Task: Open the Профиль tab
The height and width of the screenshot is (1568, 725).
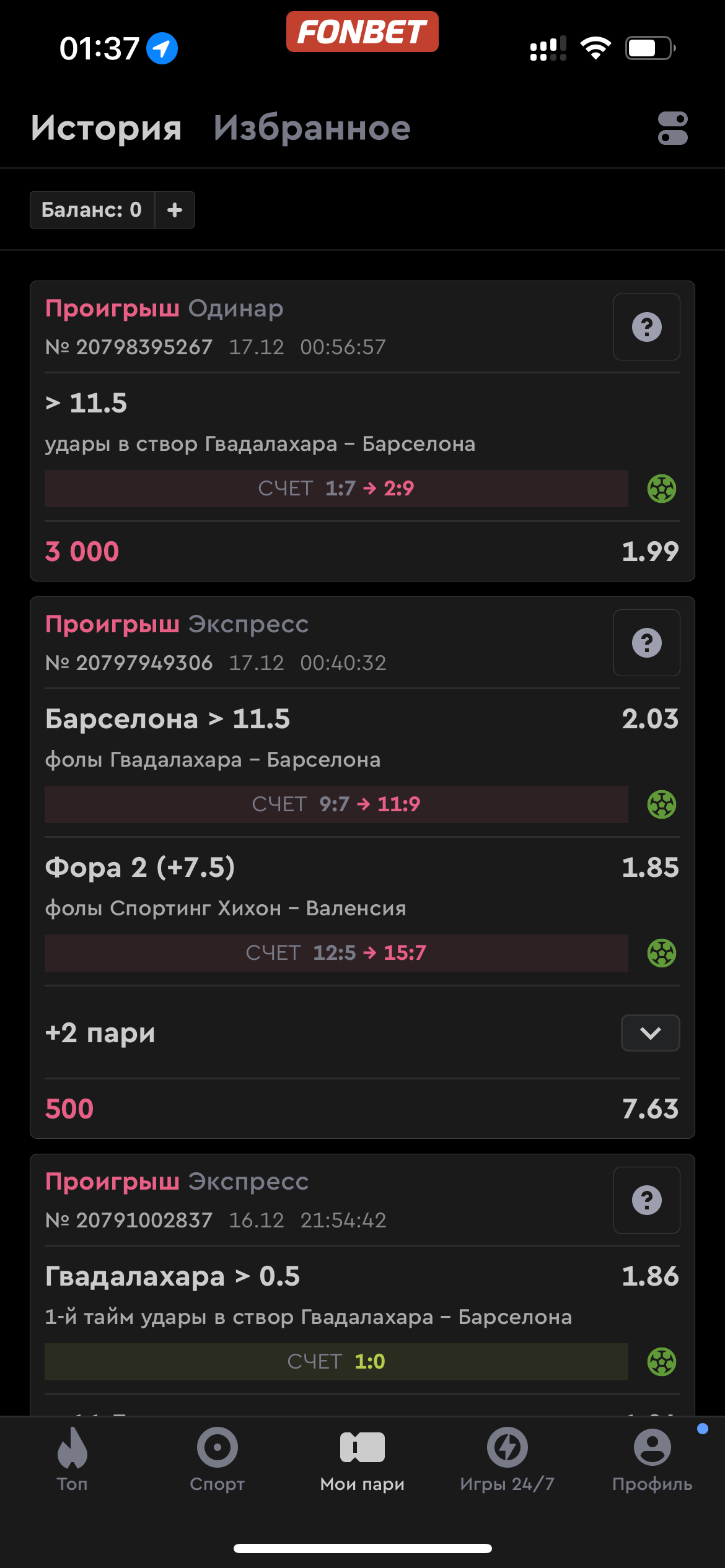Action: click(x=652, y=1459)
